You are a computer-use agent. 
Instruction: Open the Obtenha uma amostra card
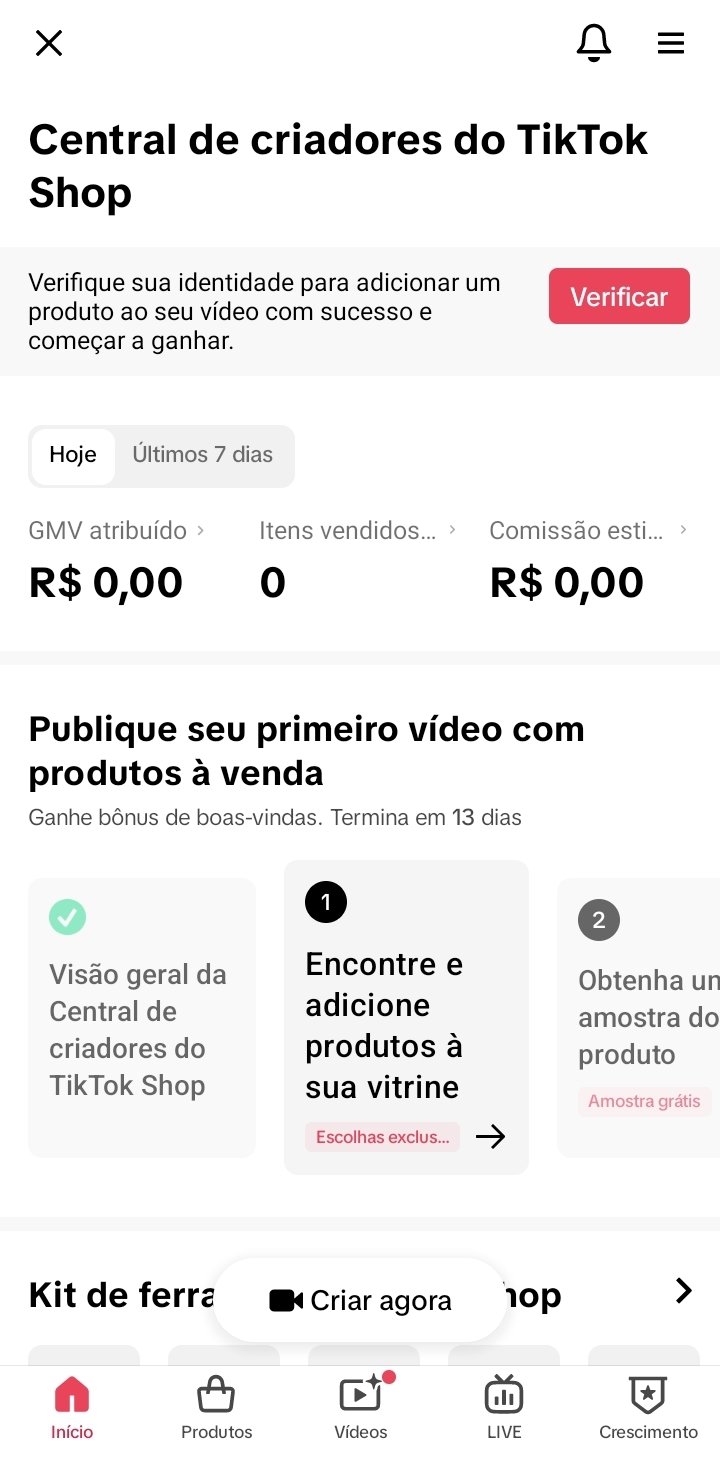pyautogui.click(x=640, y=1017)
